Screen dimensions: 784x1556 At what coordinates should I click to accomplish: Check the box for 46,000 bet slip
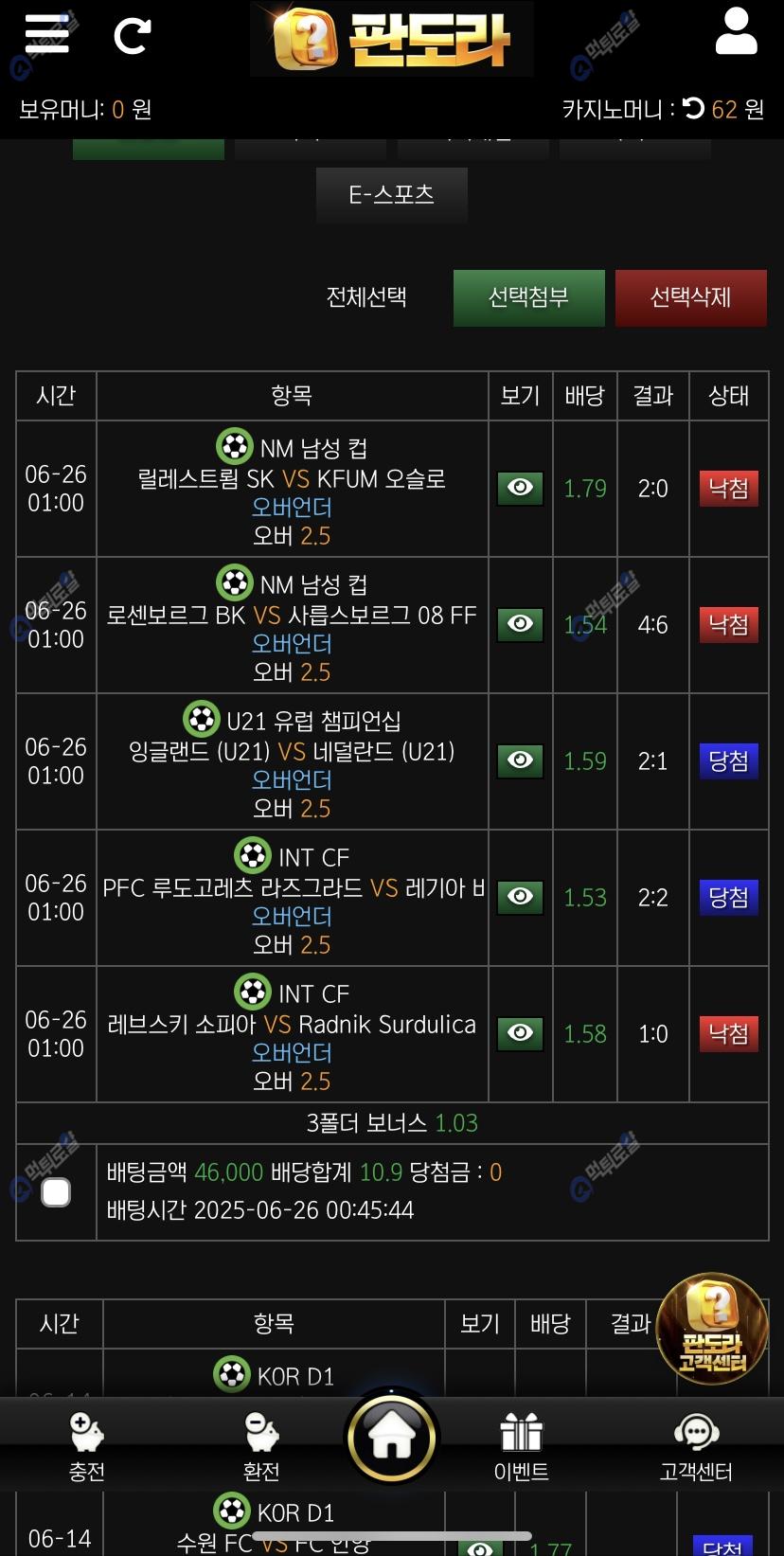pyautogui.click(x=56, y=1192)
